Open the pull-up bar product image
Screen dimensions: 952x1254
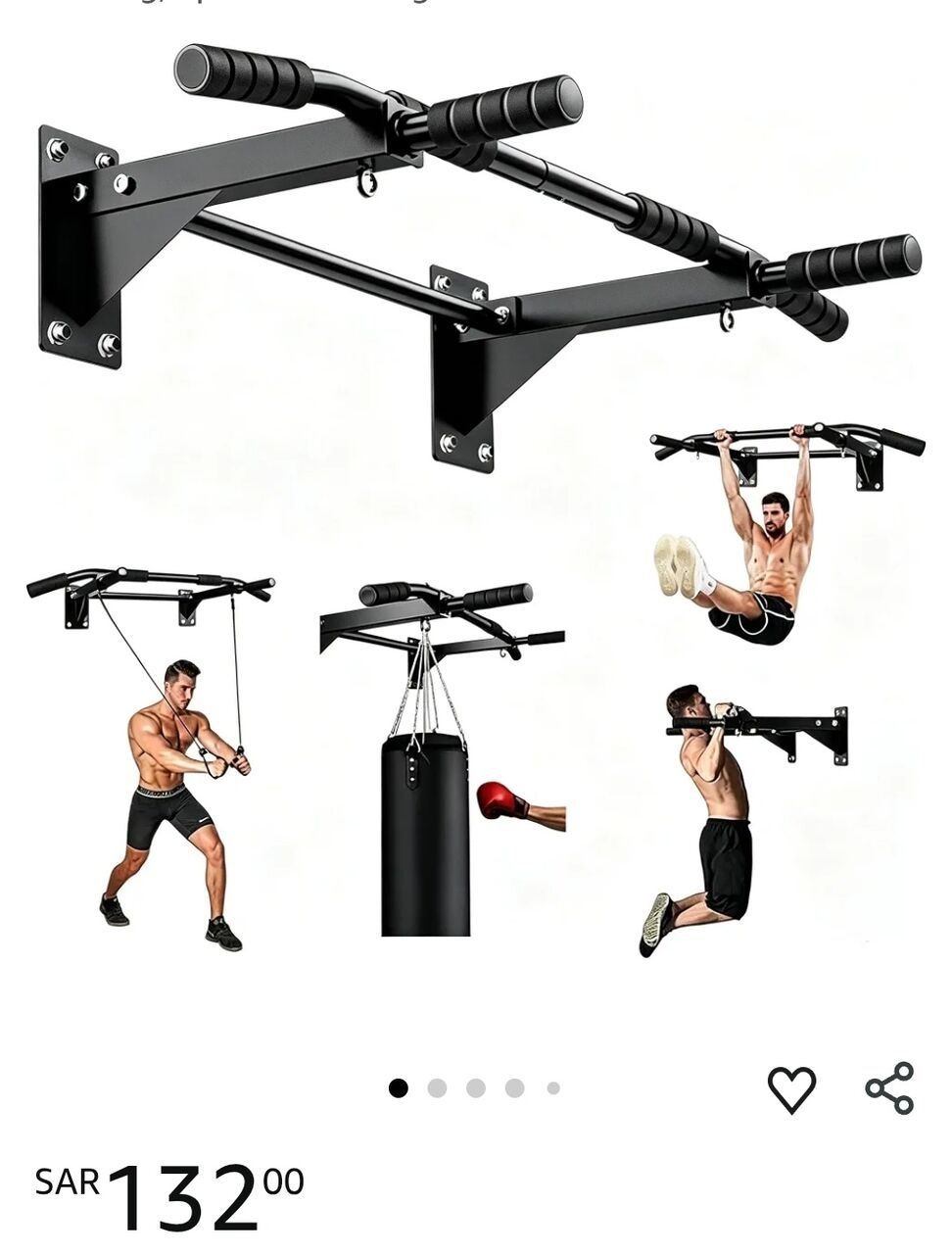click(x=476, y=500)
